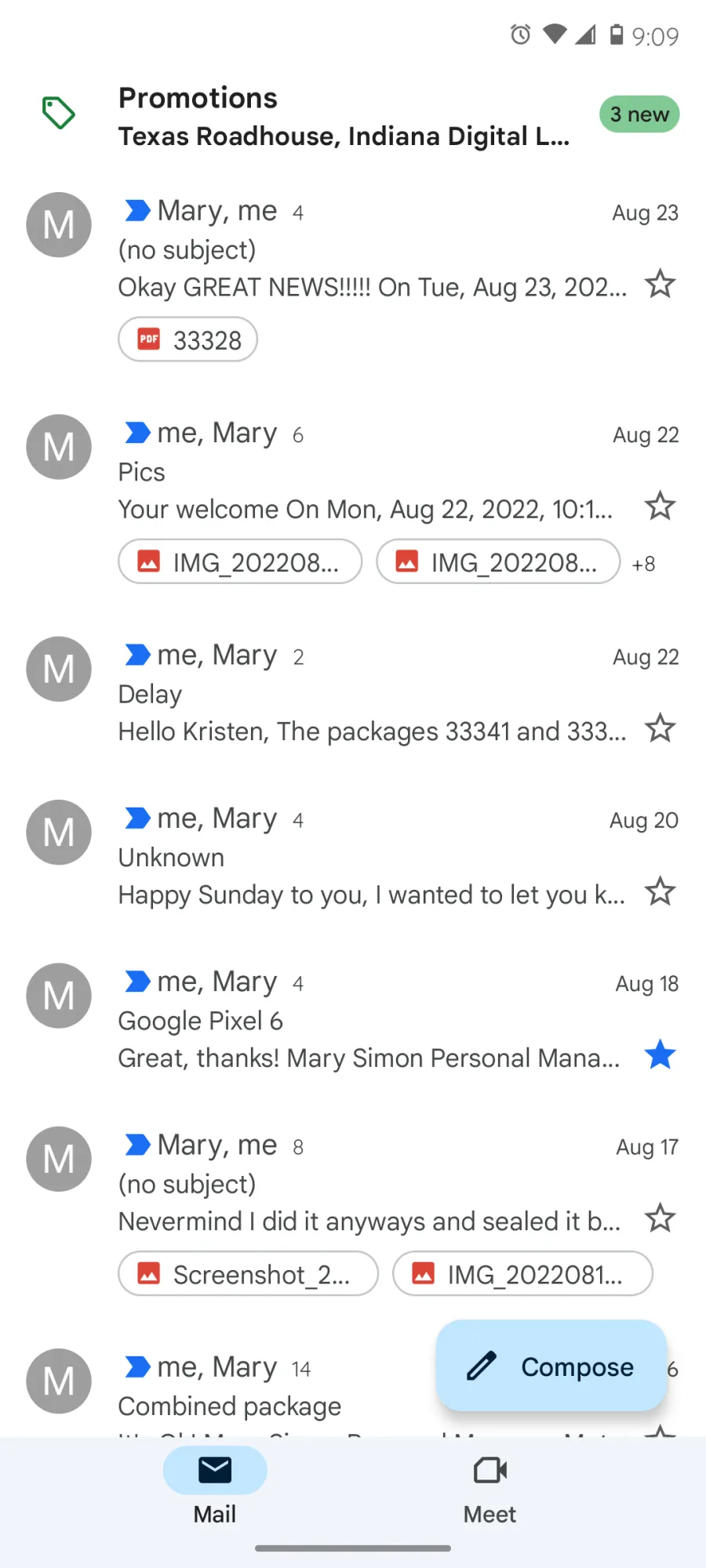Star the Pics conversation
The width and height of the screenshot is (706, 1568).
click(x=660, y=506)
